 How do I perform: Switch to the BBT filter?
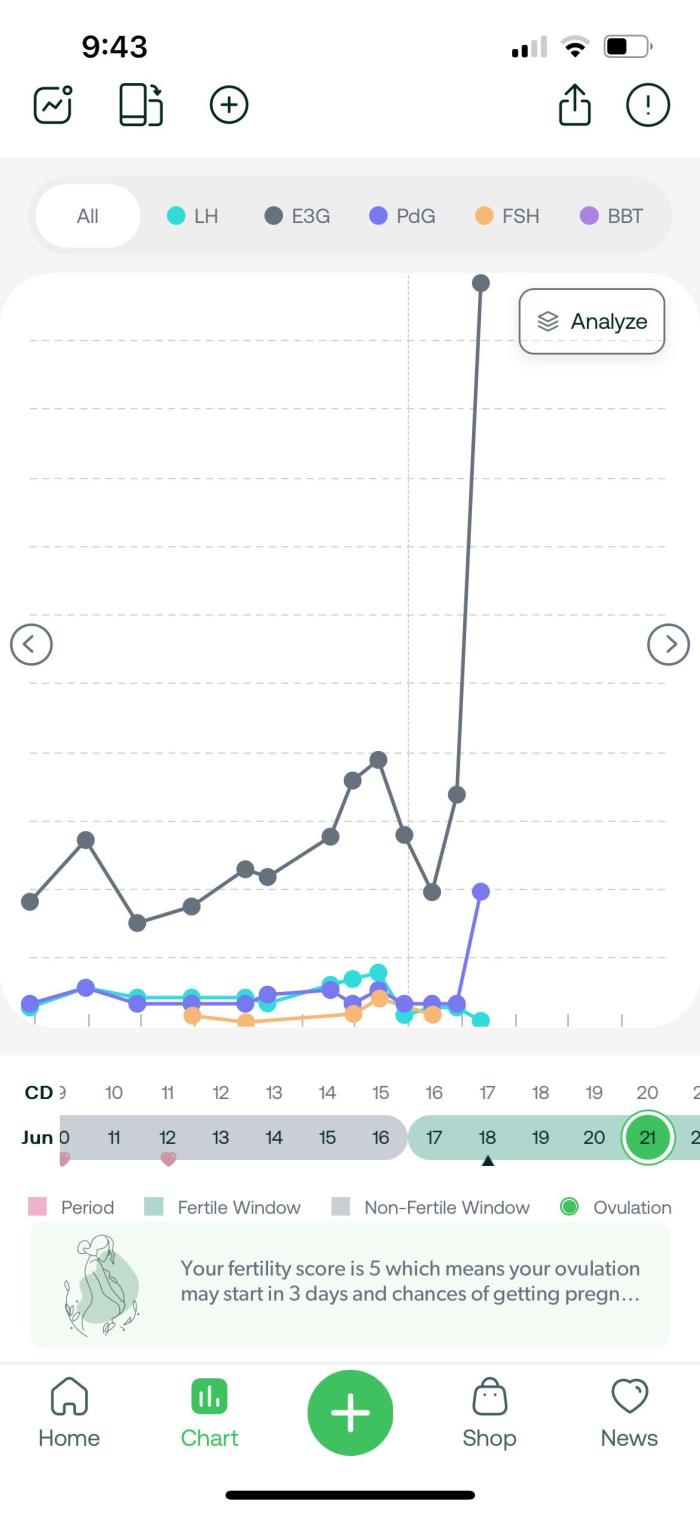click(612, 216)
